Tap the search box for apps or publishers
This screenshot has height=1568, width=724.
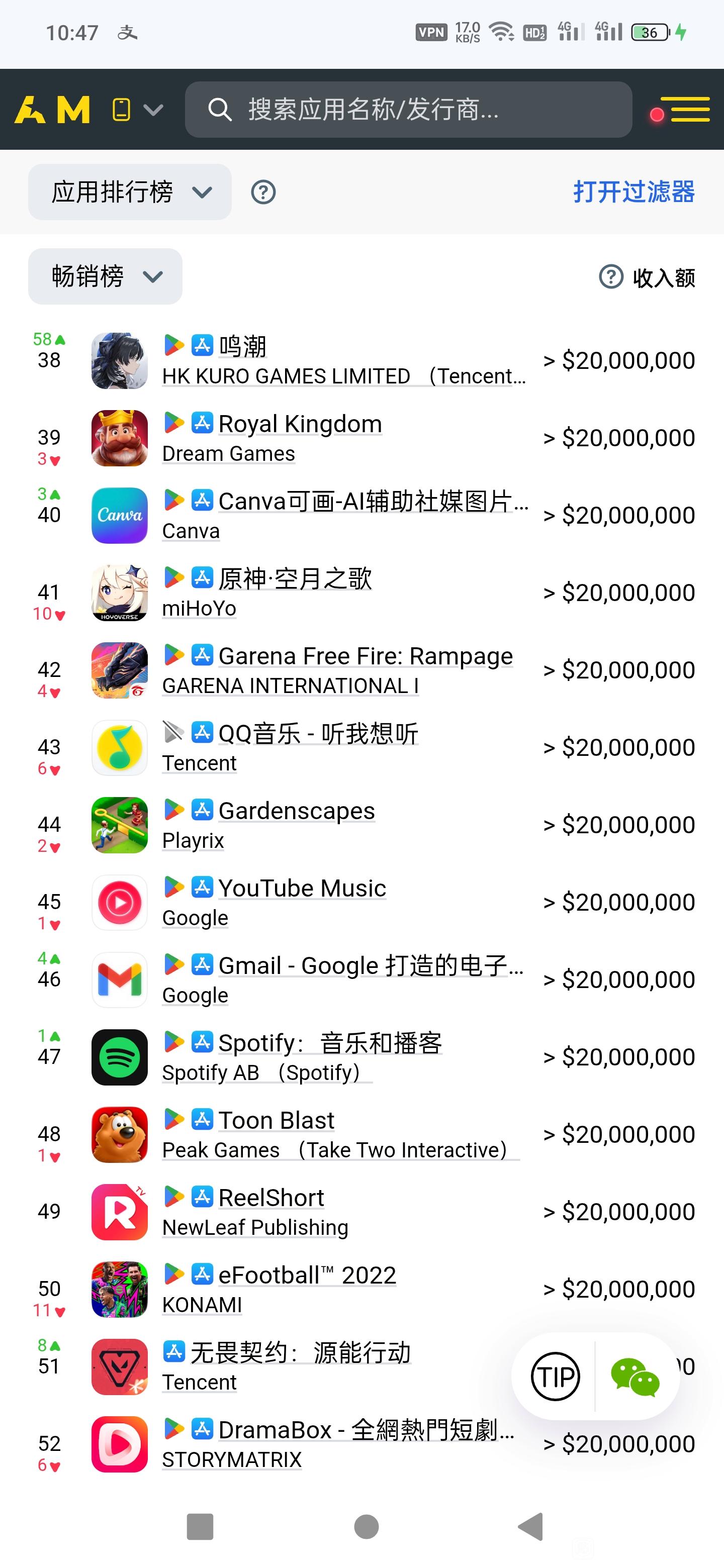click(408, 110)
